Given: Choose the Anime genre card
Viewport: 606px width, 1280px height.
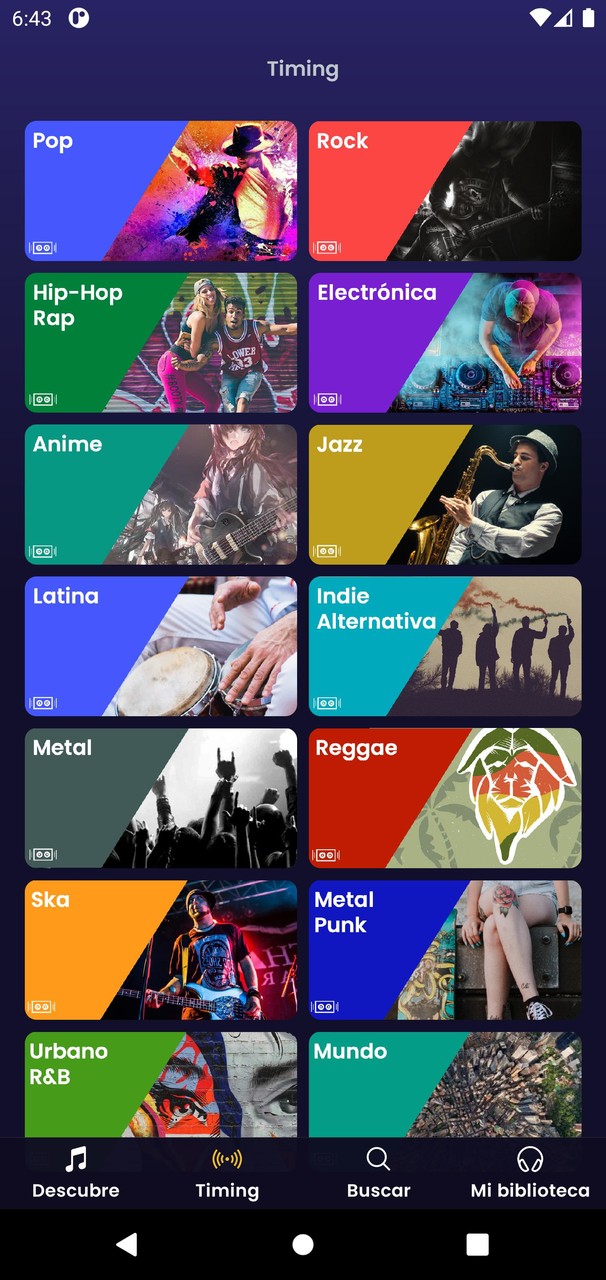Looking at the screenshot, I should coord(160,495).
